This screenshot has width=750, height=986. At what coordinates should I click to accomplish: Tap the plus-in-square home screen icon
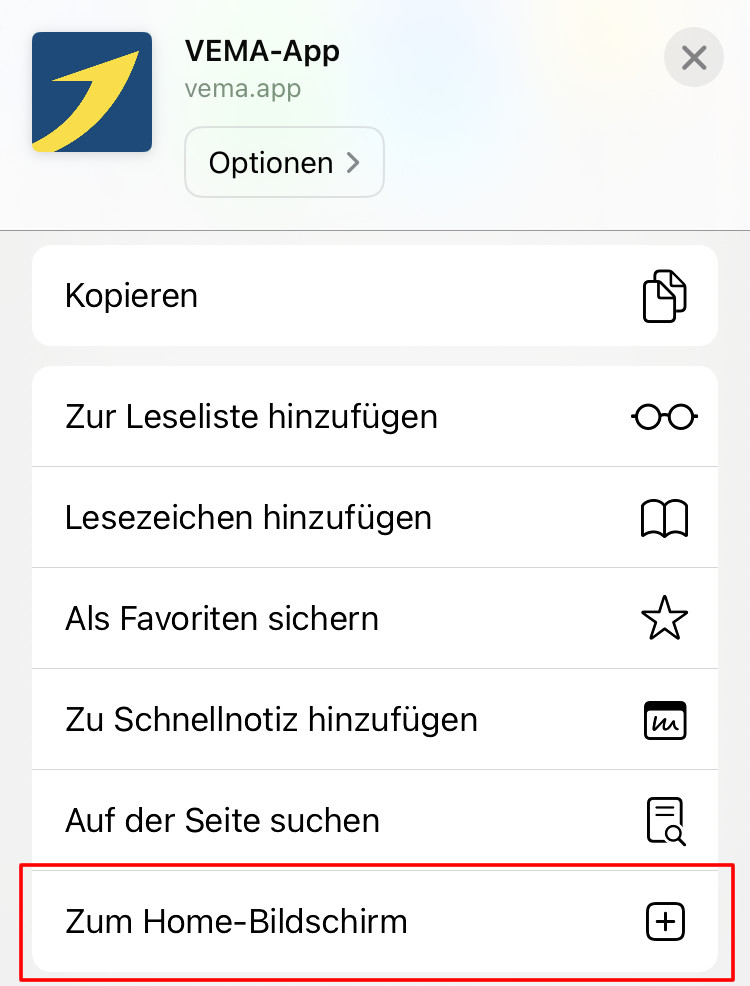click(664, 922)
